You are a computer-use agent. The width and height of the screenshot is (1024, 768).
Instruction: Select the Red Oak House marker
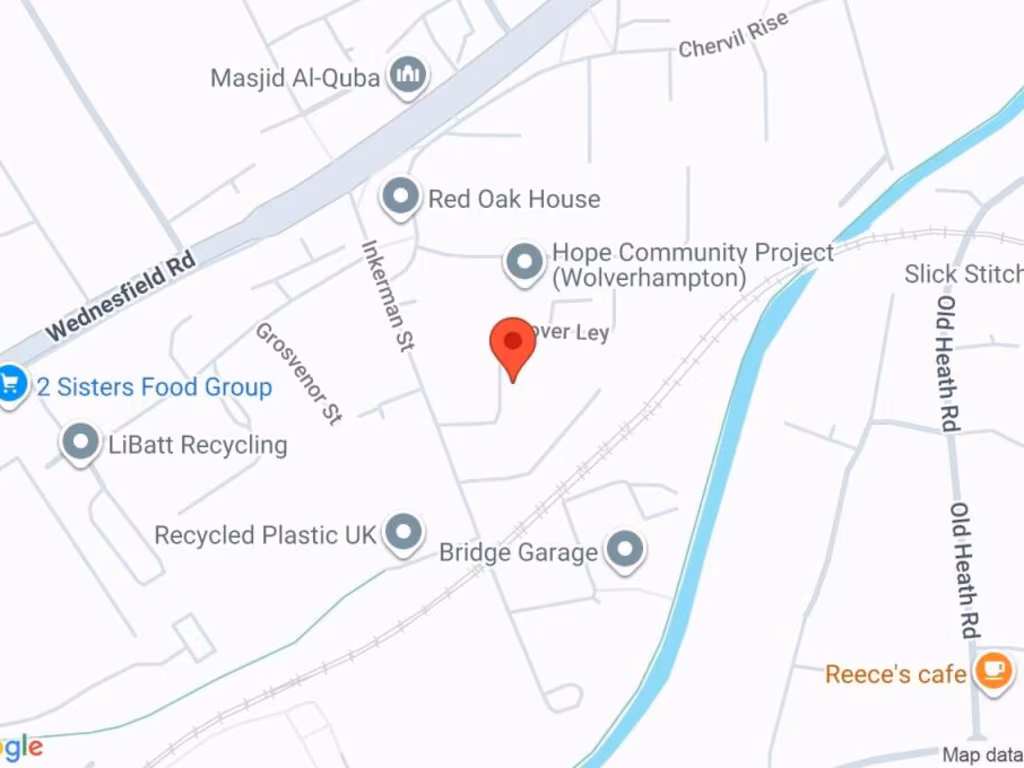(x=401, y=195)
